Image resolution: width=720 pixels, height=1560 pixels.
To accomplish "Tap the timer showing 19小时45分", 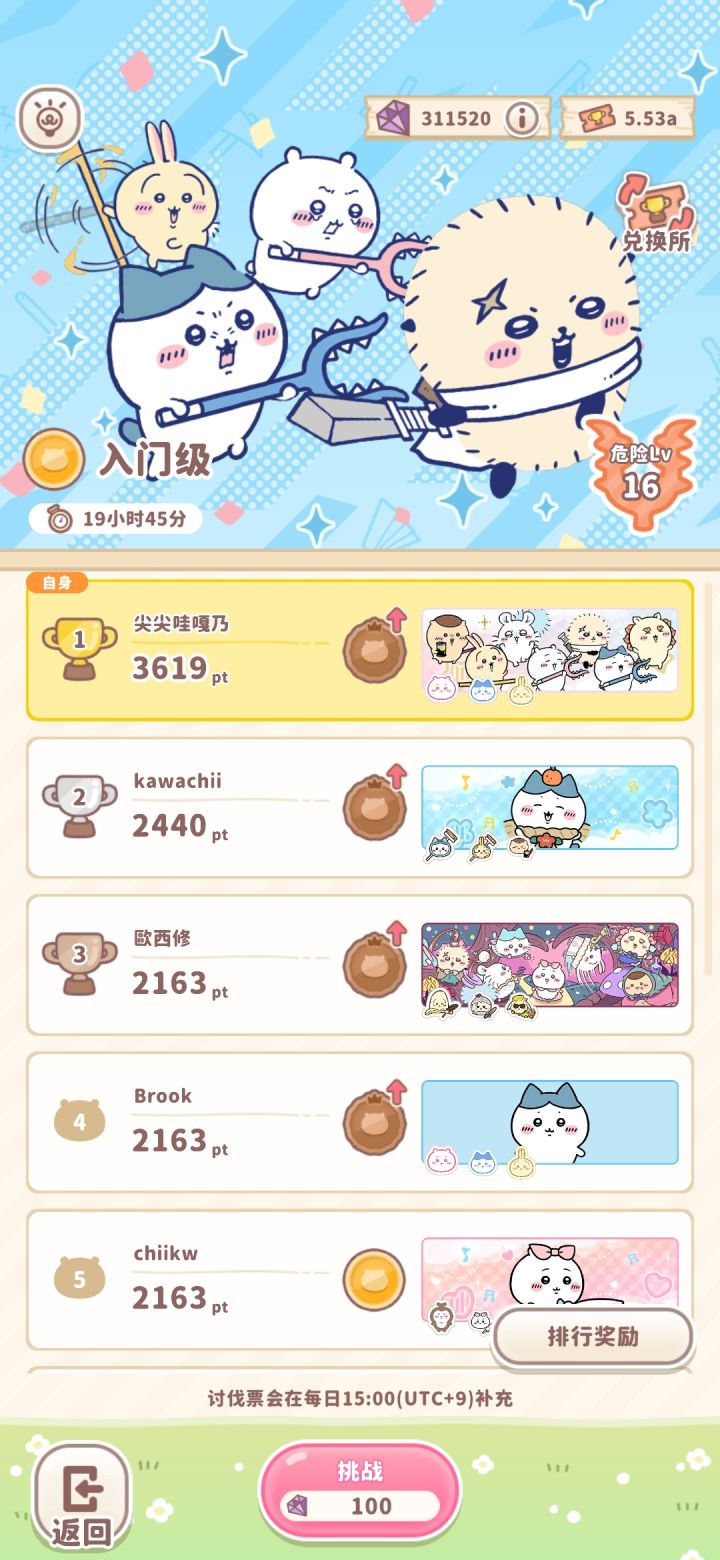I will pyautogui.click(x=120, y=518).
